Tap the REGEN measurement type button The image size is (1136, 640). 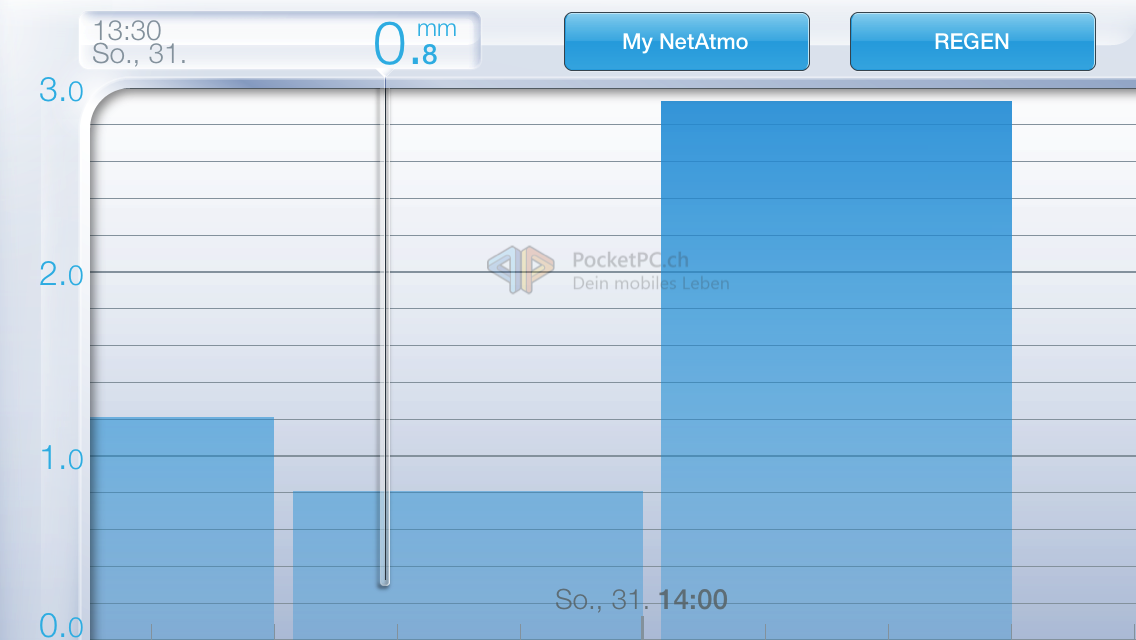click(972, 42)
